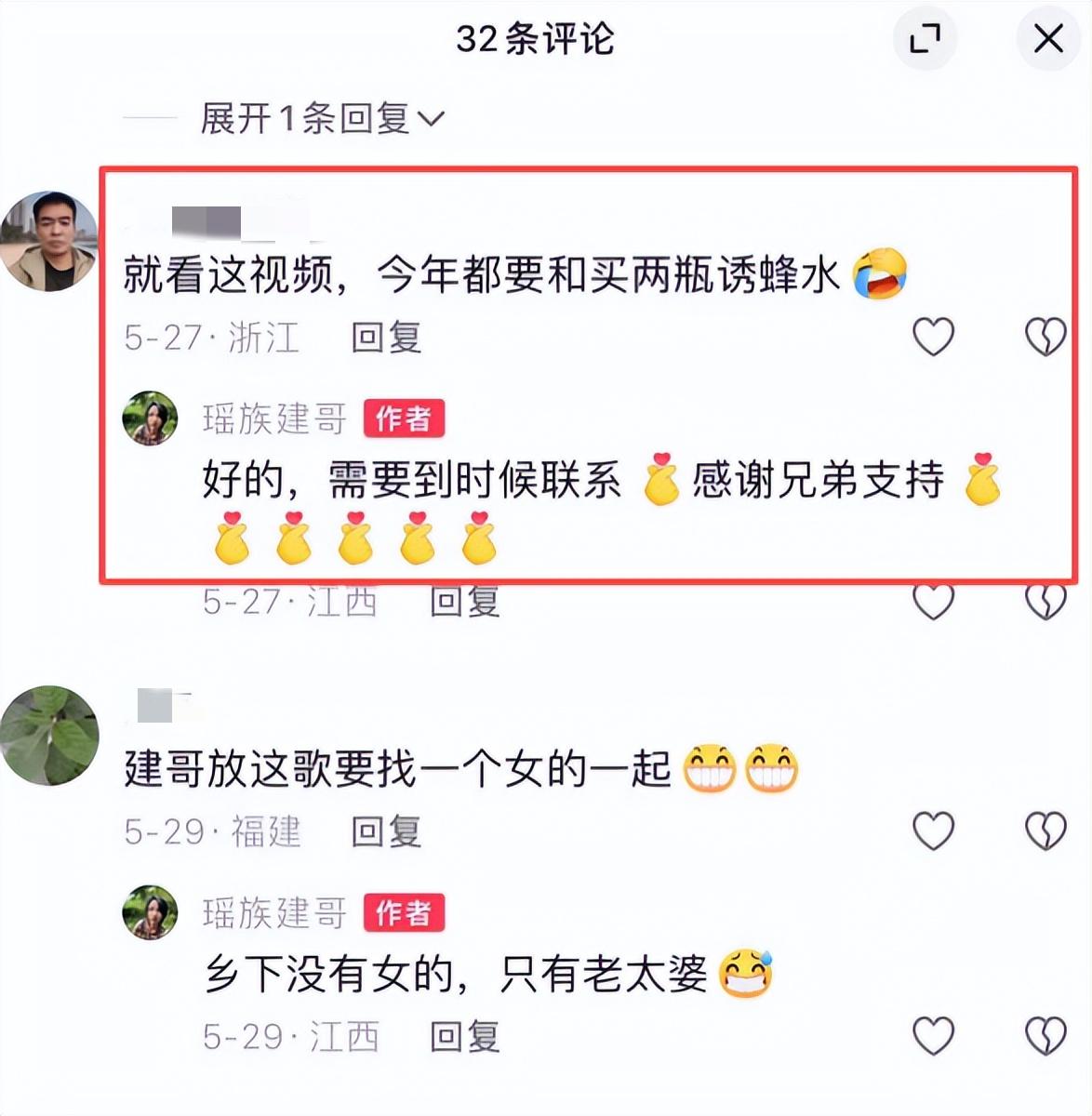Image resolution: width=1092 pixels, height=1116 pixels.
Task: Reply to author's 5-27 江西 comment
Action: point(464,602)
